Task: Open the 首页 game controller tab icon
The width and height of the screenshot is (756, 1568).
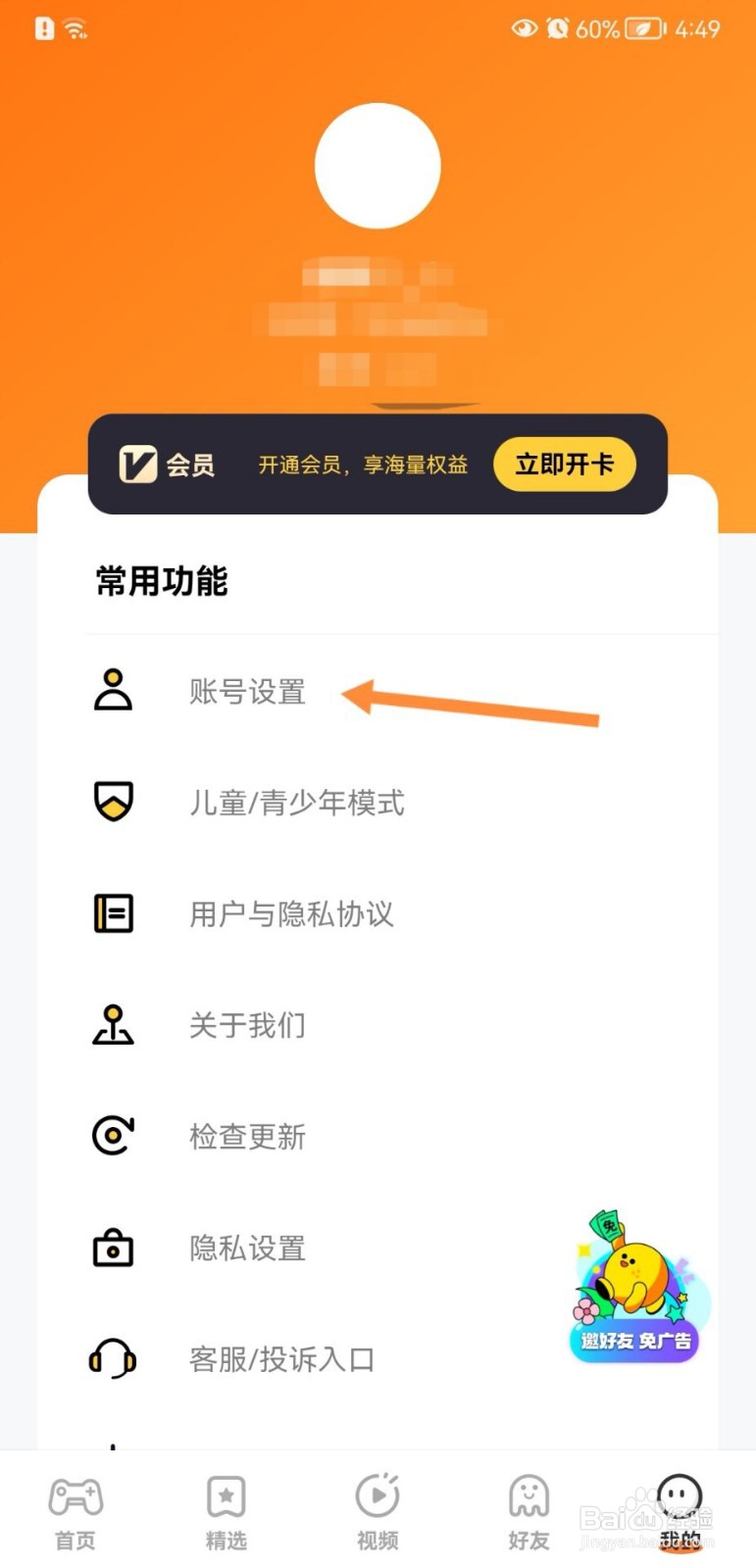Action: (x=75, y=1496)
